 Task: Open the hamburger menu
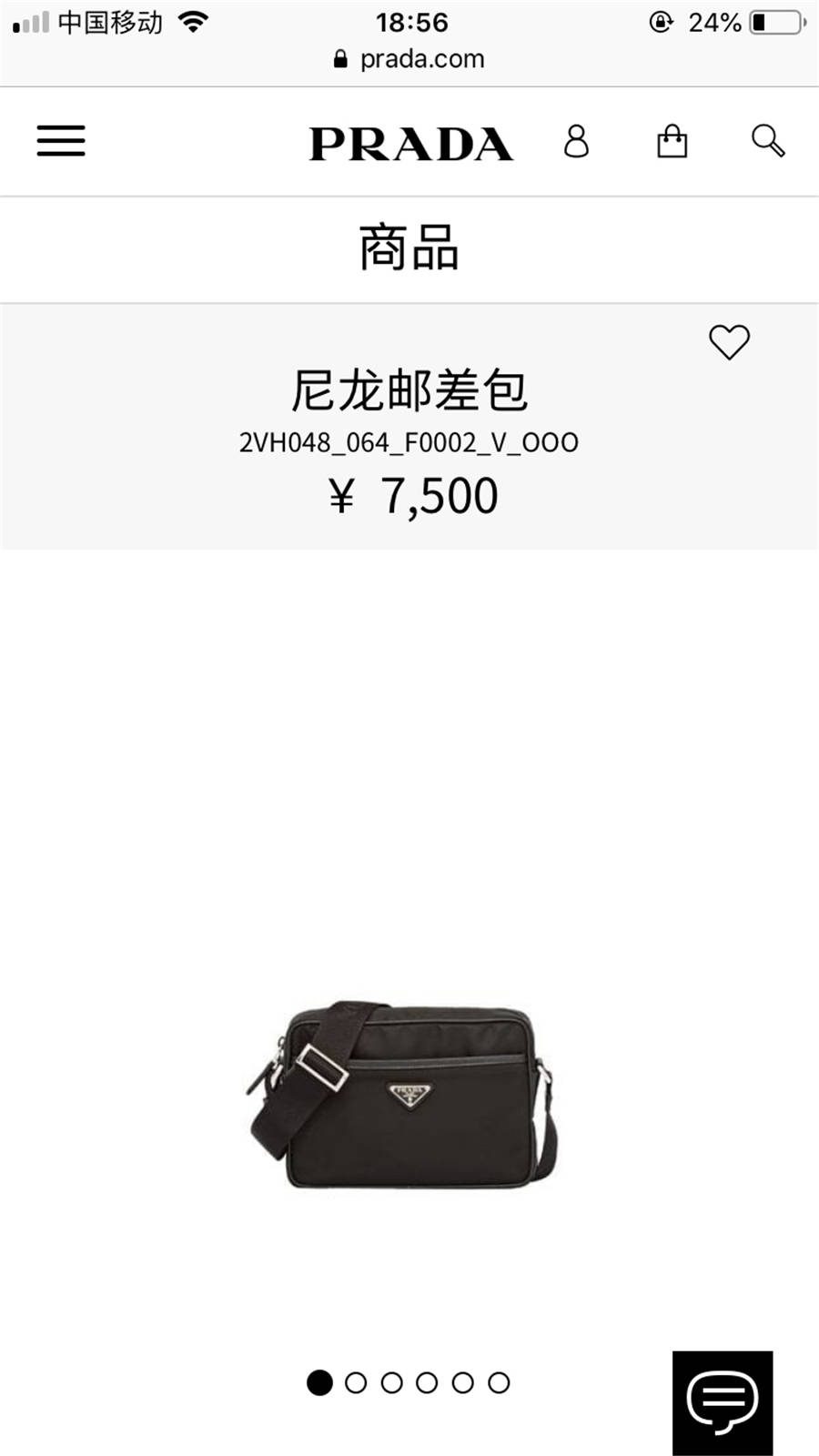[x=61, y=141]
